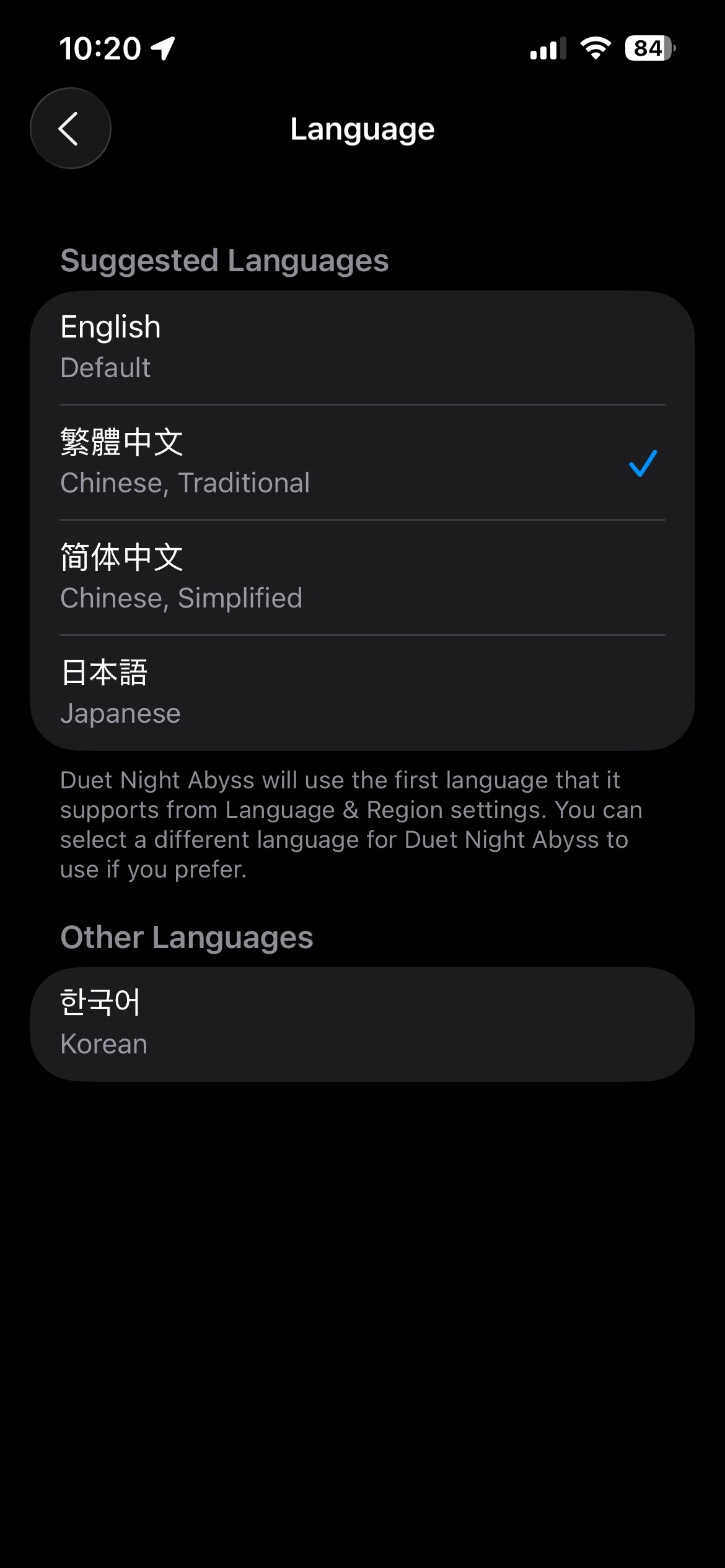Choose Chinese, Traditional language option
Viewport: 725px width, 1568px height.
(362, 462)
